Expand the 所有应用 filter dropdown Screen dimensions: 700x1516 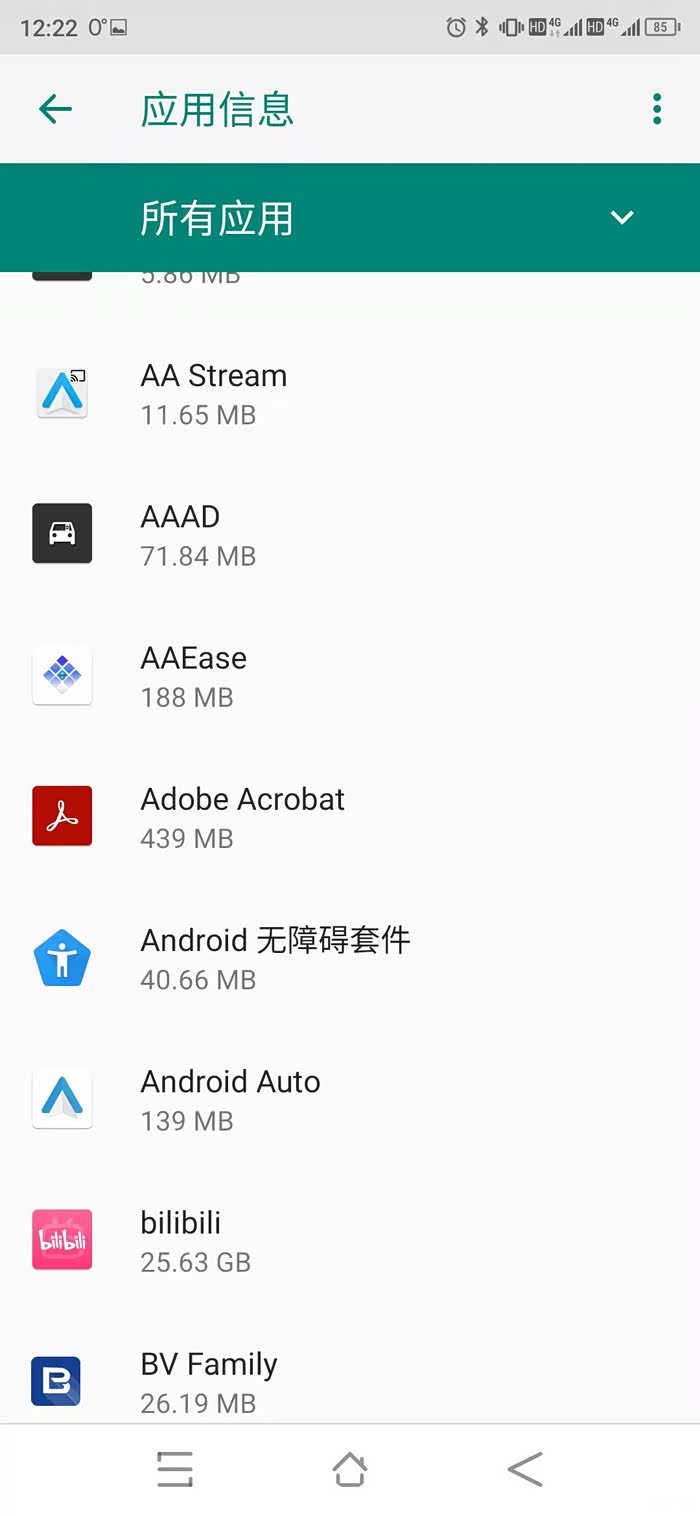(x=621, y=218)
